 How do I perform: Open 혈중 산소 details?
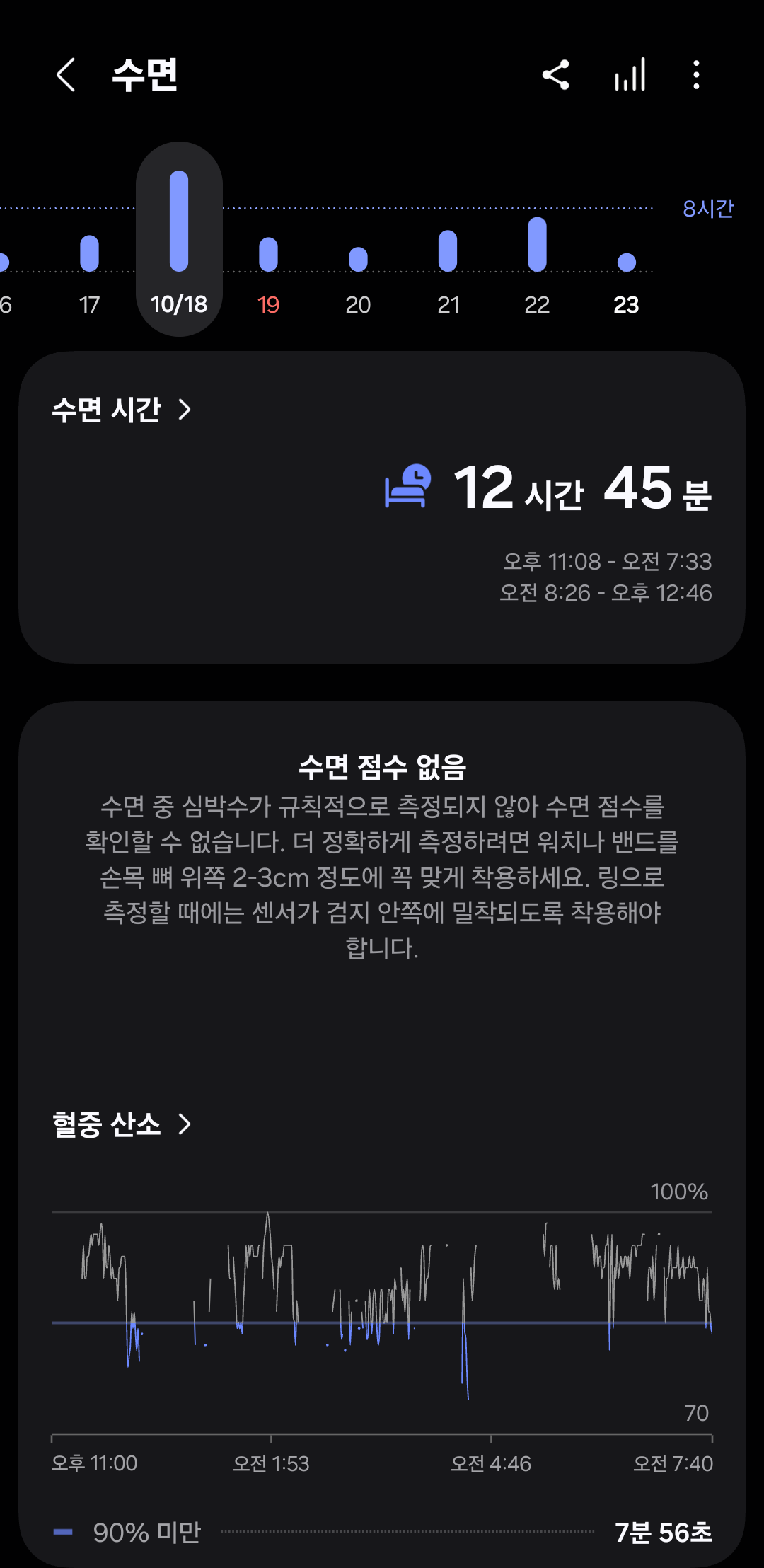(x=122, y=1124)
